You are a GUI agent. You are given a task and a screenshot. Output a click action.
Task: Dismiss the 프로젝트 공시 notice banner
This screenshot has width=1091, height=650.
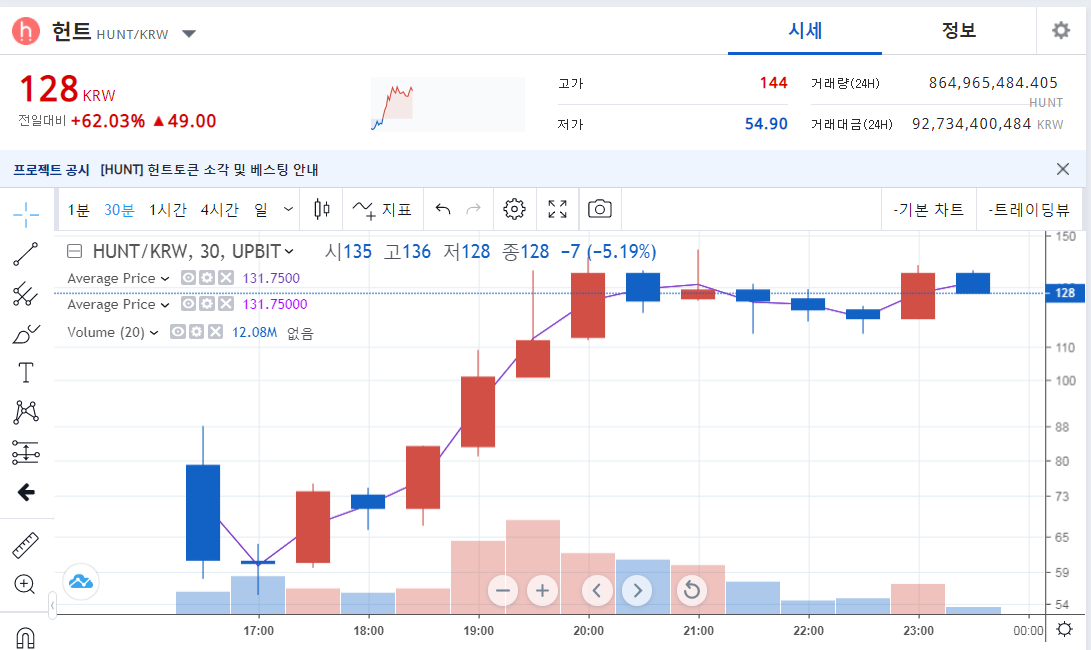click(x=1062, y=169)
